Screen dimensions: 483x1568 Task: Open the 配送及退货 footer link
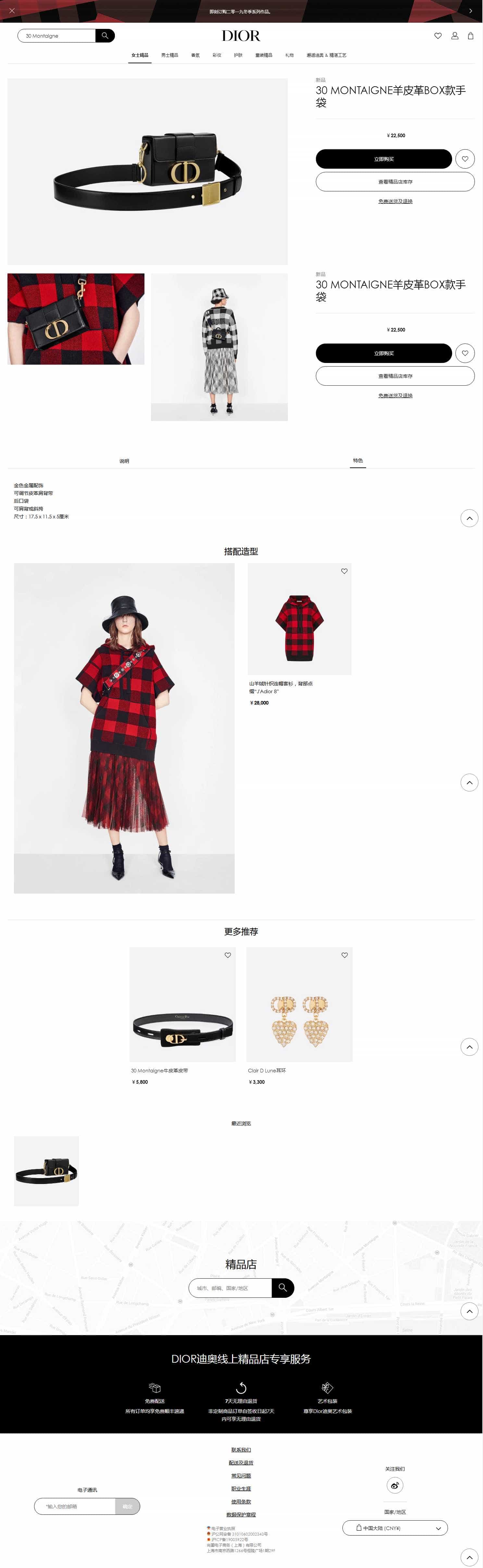(241, 1463)
